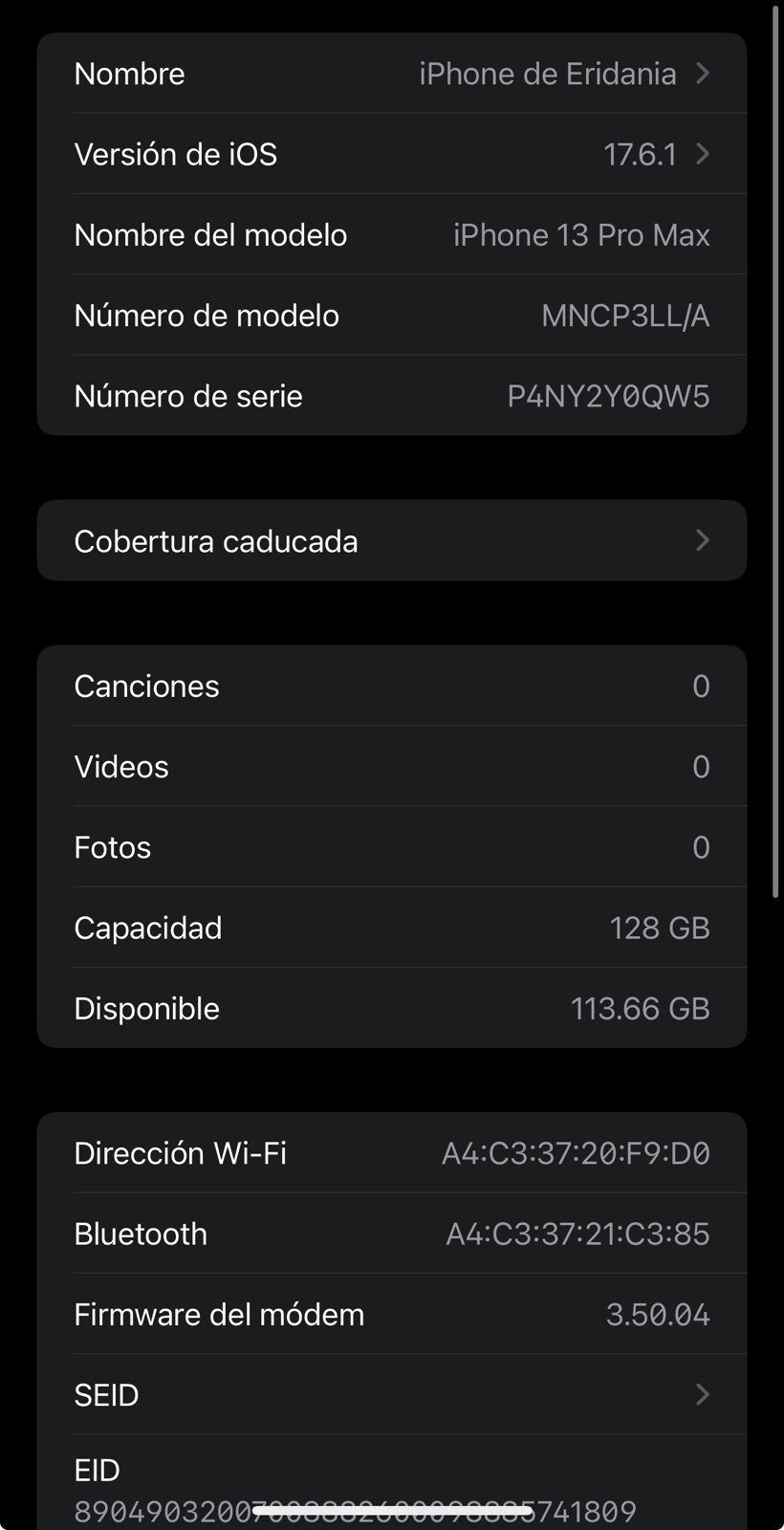This screenshot has width=784, height=1530.
Task: Select the iPhone 13 Pro Max model name
Action: [x=581, y=234]
